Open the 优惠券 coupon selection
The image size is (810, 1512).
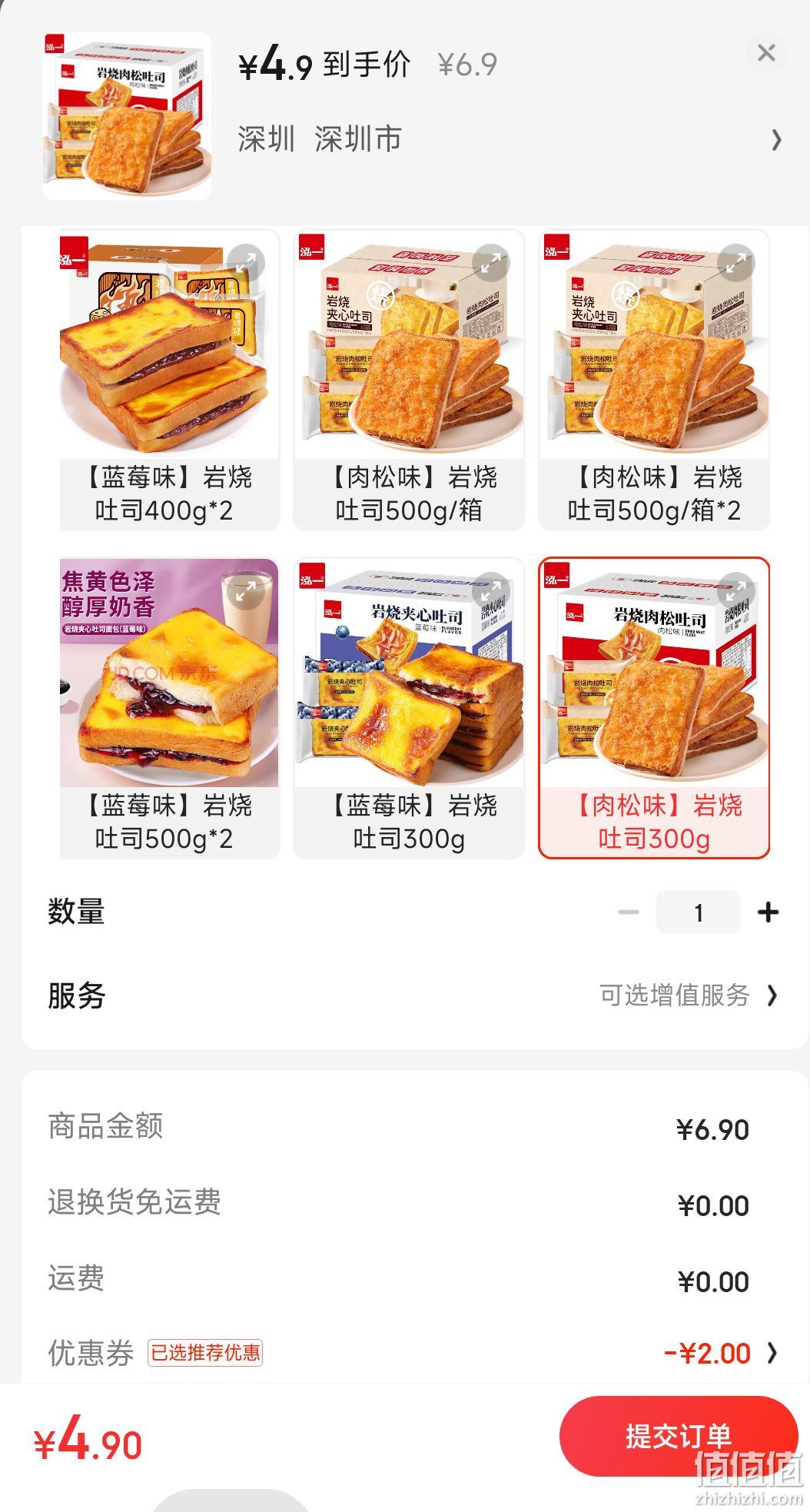click(413, 1353)
